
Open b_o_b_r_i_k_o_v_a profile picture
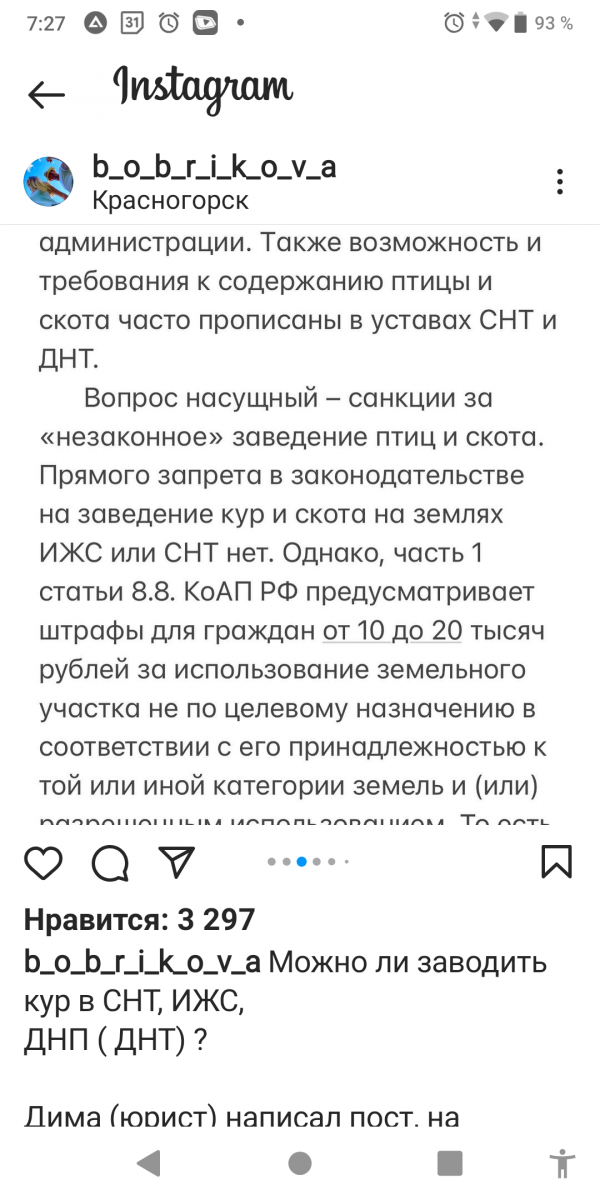49,181
